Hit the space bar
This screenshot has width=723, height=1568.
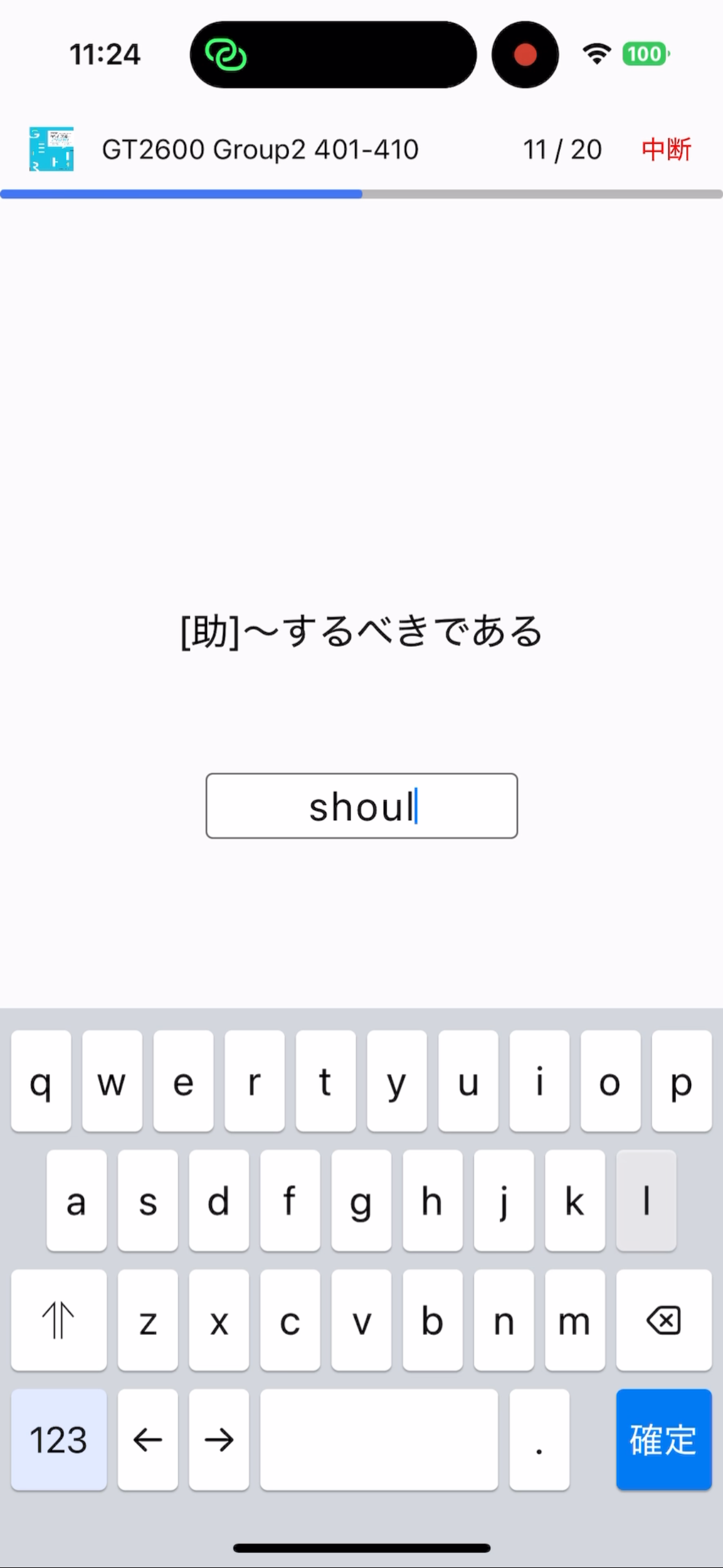[x=379, y=1439]
